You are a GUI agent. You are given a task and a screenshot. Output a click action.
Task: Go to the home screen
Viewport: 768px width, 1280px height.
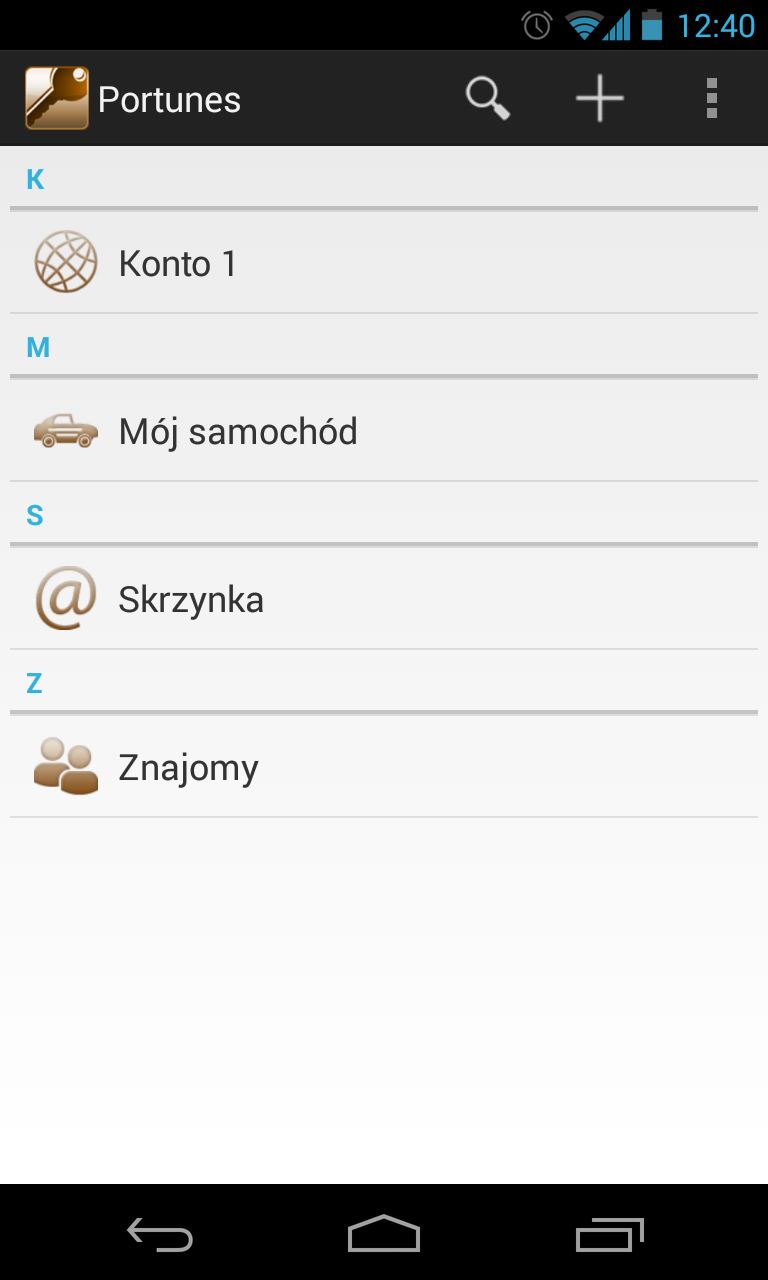coord(384,1234)
